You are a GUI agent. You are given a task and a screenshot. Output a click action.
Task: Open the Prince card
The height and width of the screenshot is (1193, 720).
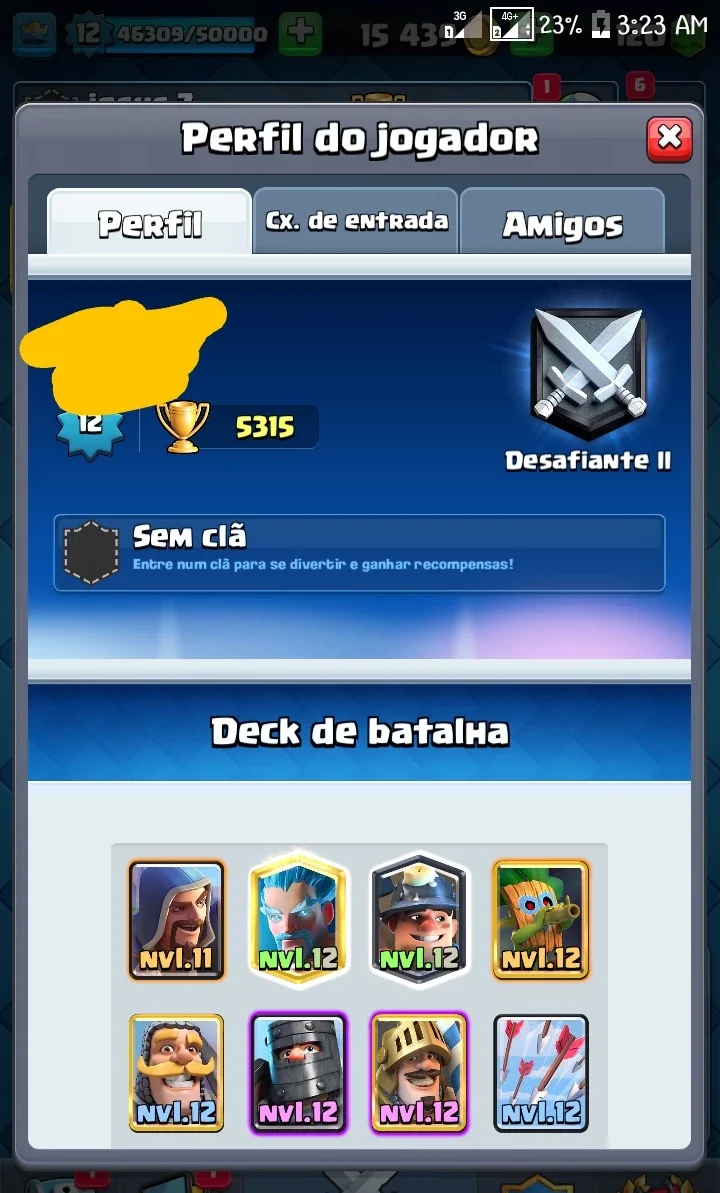click(x=419, y=1073)
